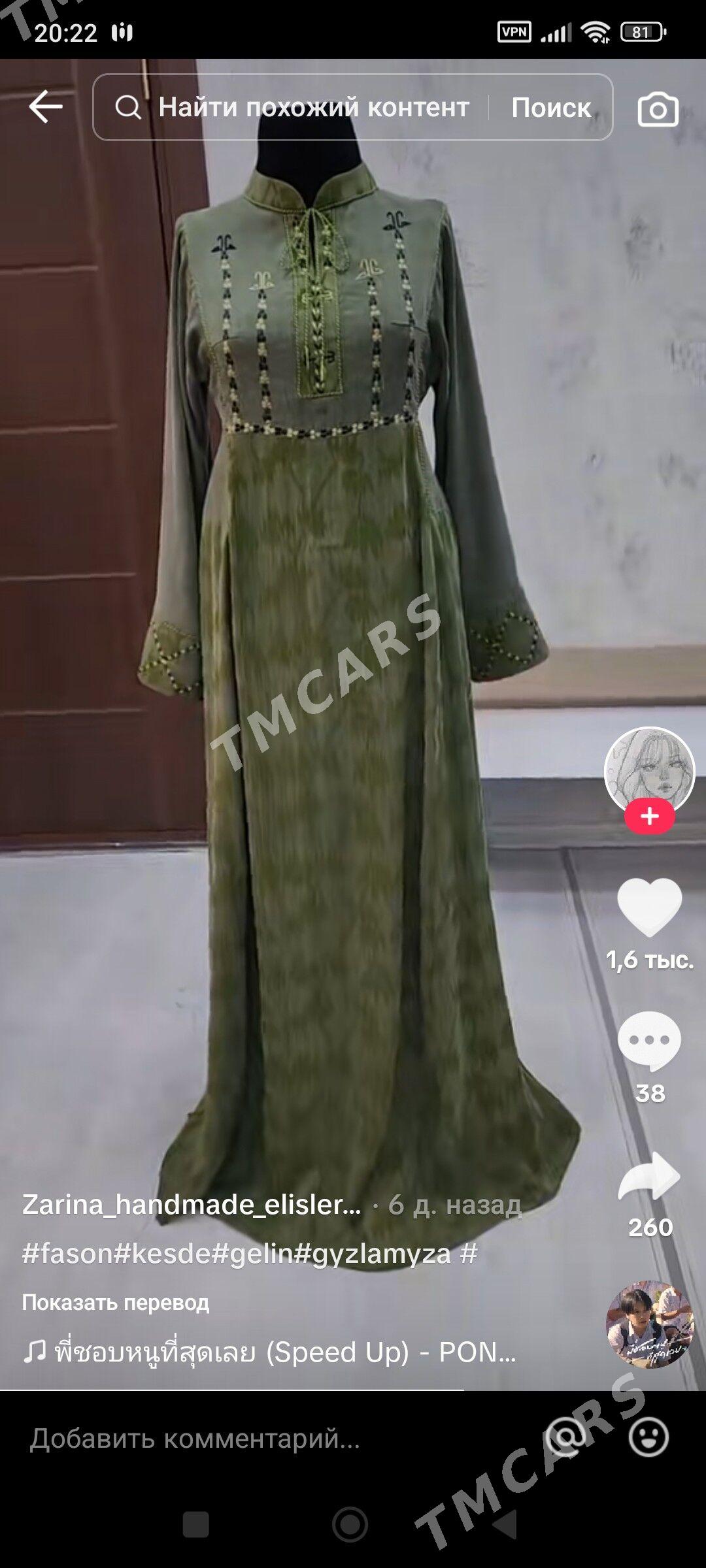Open the spinning sound disc
The height and width of the screenshot is (1568, 706).
[x=649, y=1324]
